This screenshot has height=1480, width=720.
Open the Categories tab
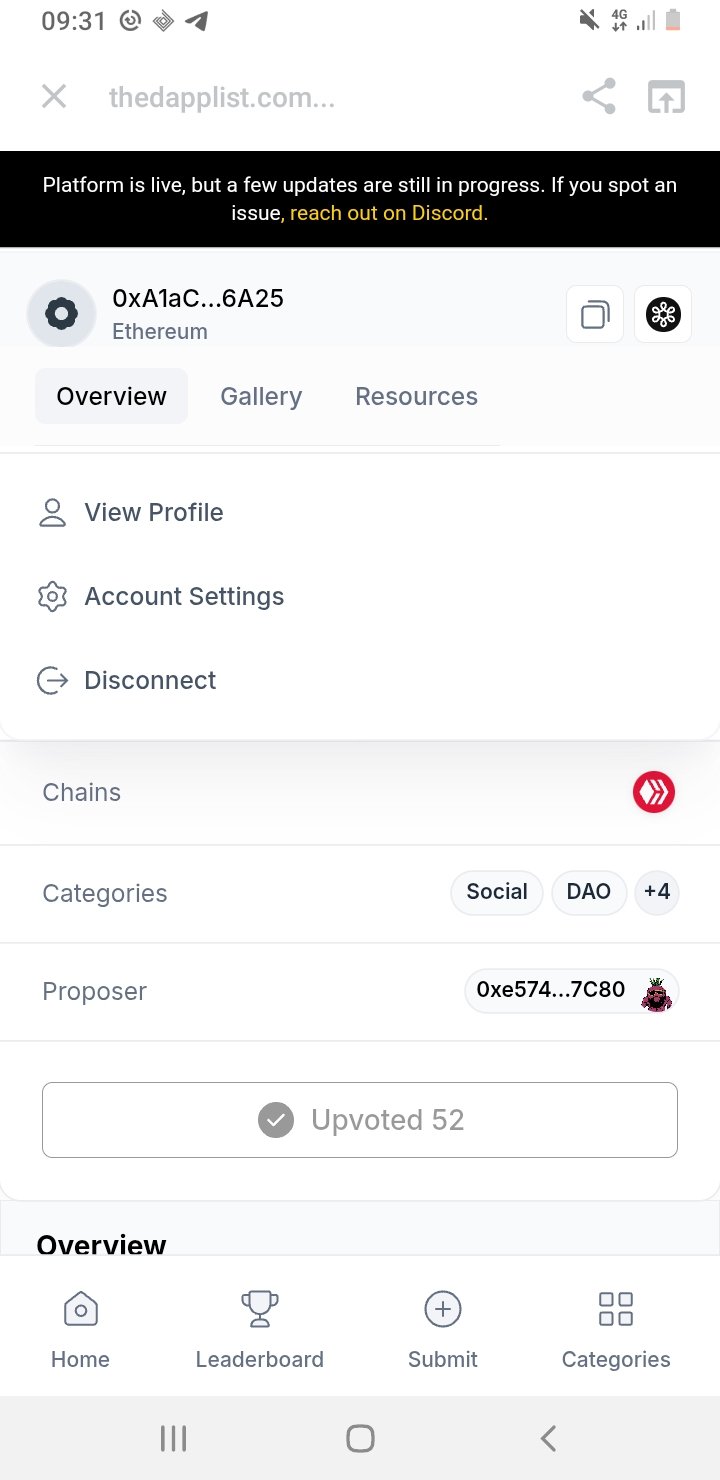click(x=616, y=1330)
